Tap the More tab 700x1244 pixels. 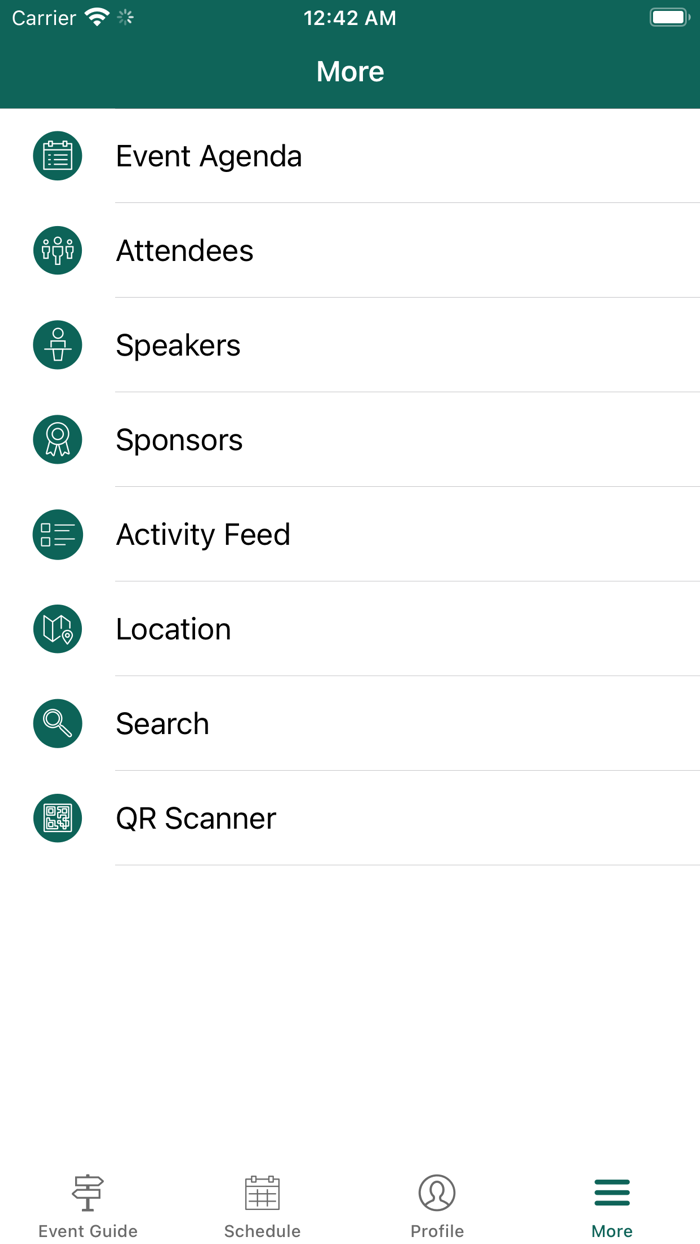[x=612, y=1206]
